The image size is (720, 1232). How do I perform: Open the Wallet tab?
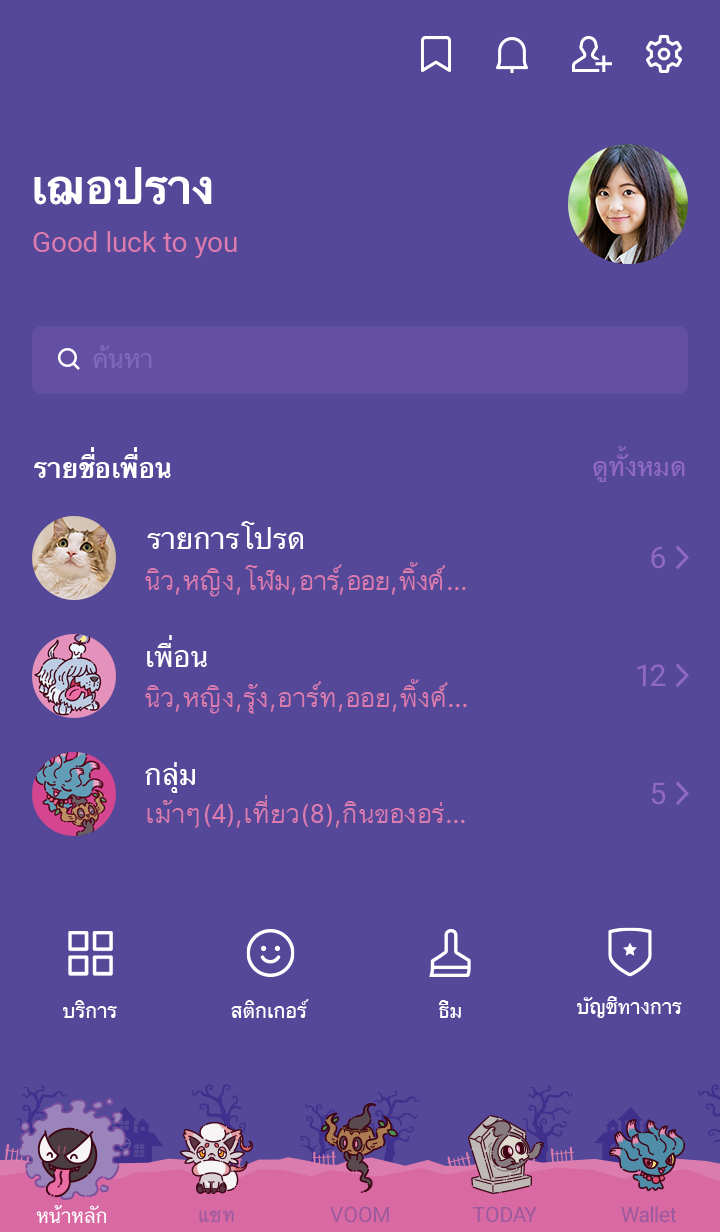[648, 1172]
